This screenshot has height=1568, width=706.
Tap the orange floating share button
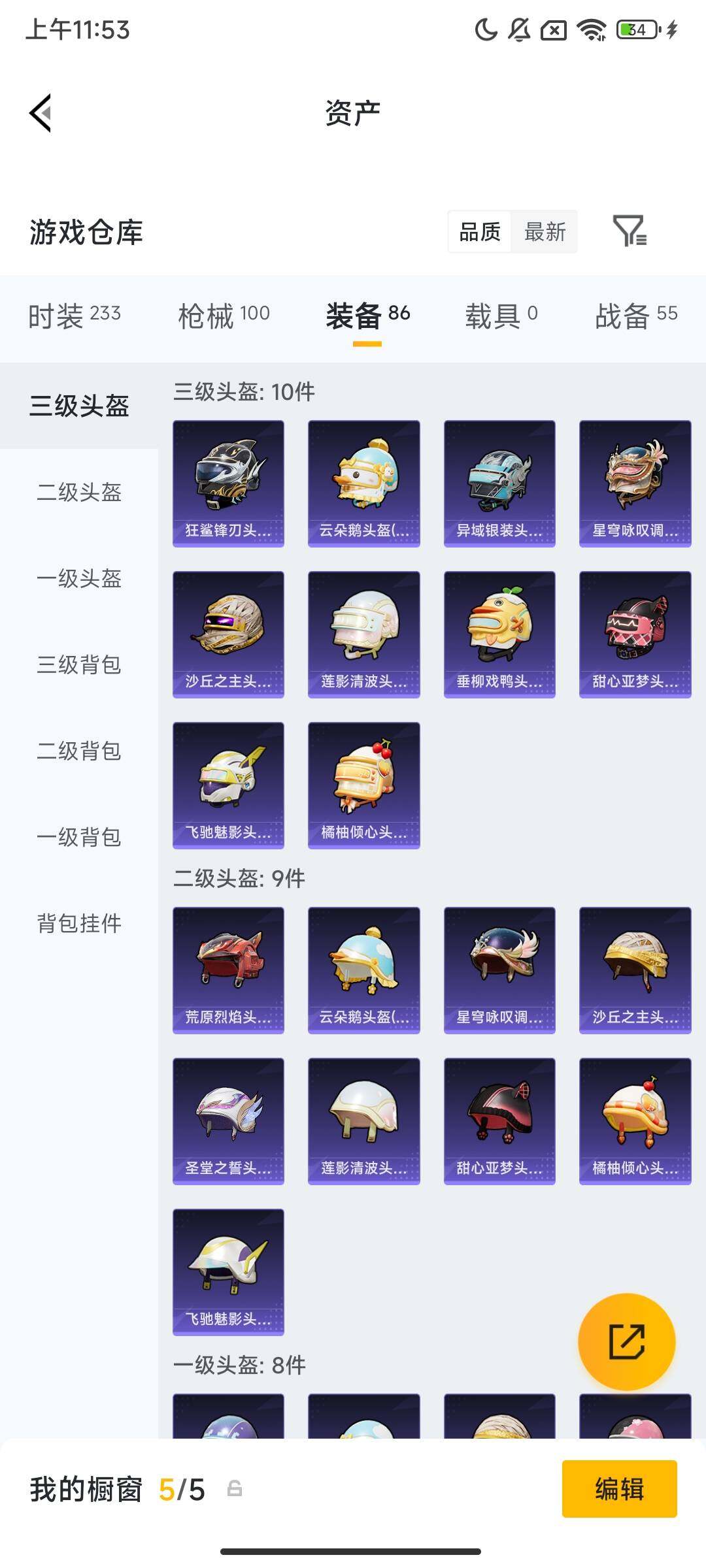click(626, 1341)
